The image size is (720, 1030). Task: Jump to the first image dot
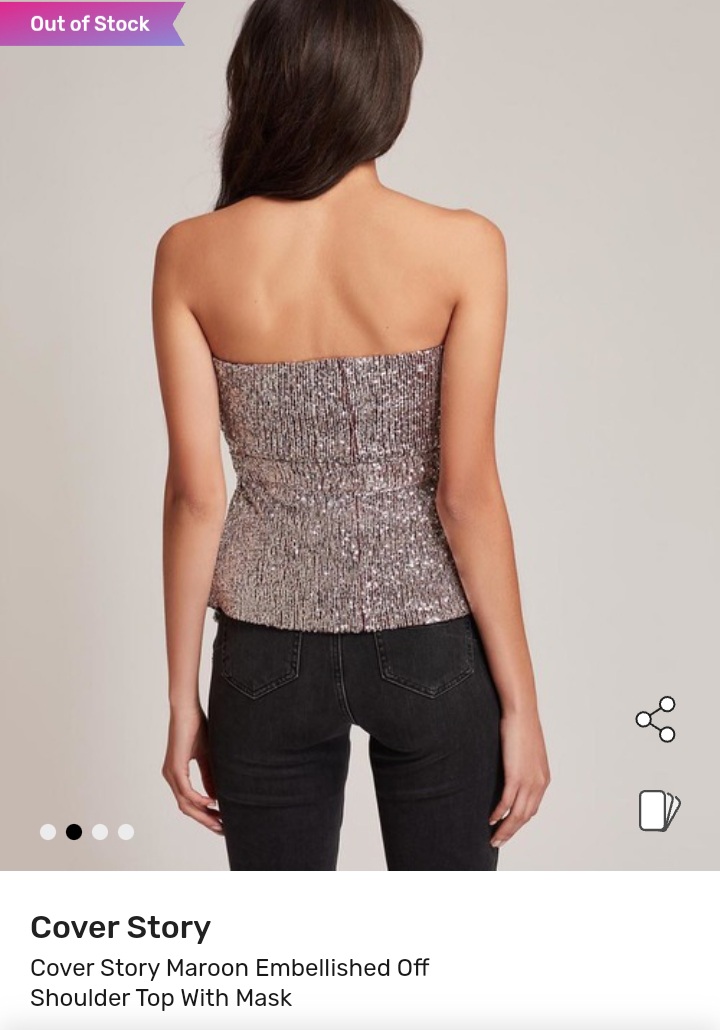pos(48,832)
